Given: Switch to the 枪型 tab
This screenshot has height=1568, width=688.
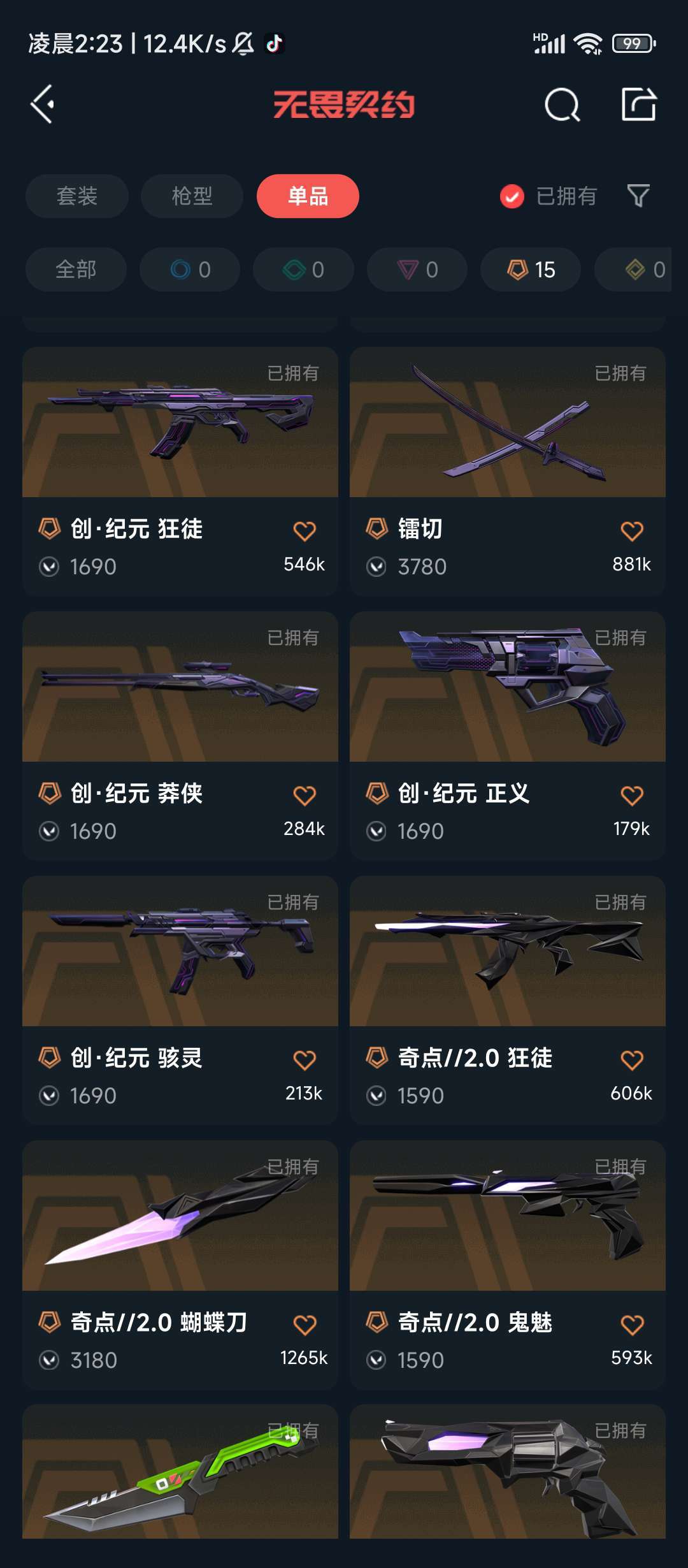Looking at the screenshot, I should pos(192,196).
